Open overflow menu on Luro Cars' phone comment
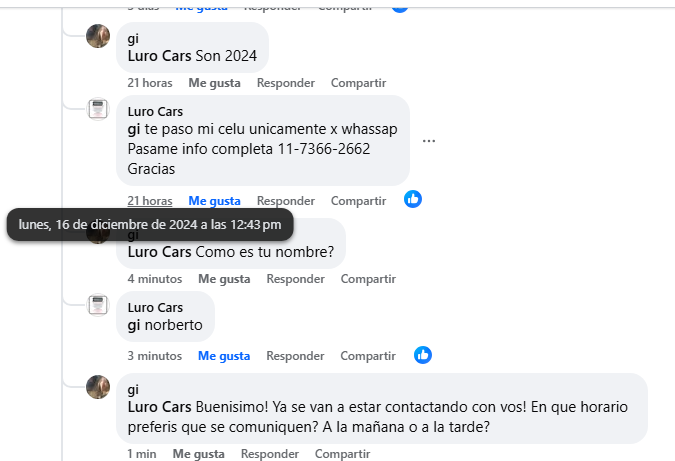This screenshot has height=461, width=675. click(429, 141)
